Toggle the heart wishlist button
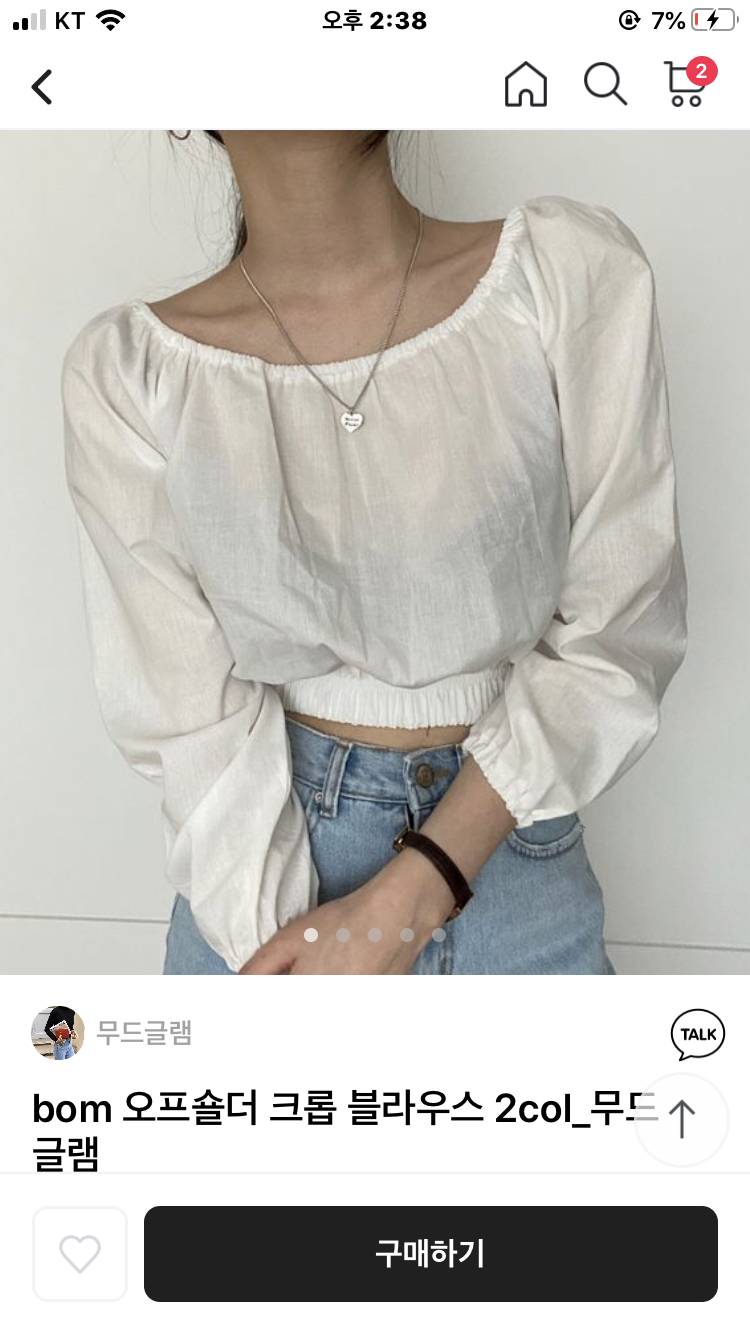The width and height of the screenshot is (750, 1334). click(80, 1253)
